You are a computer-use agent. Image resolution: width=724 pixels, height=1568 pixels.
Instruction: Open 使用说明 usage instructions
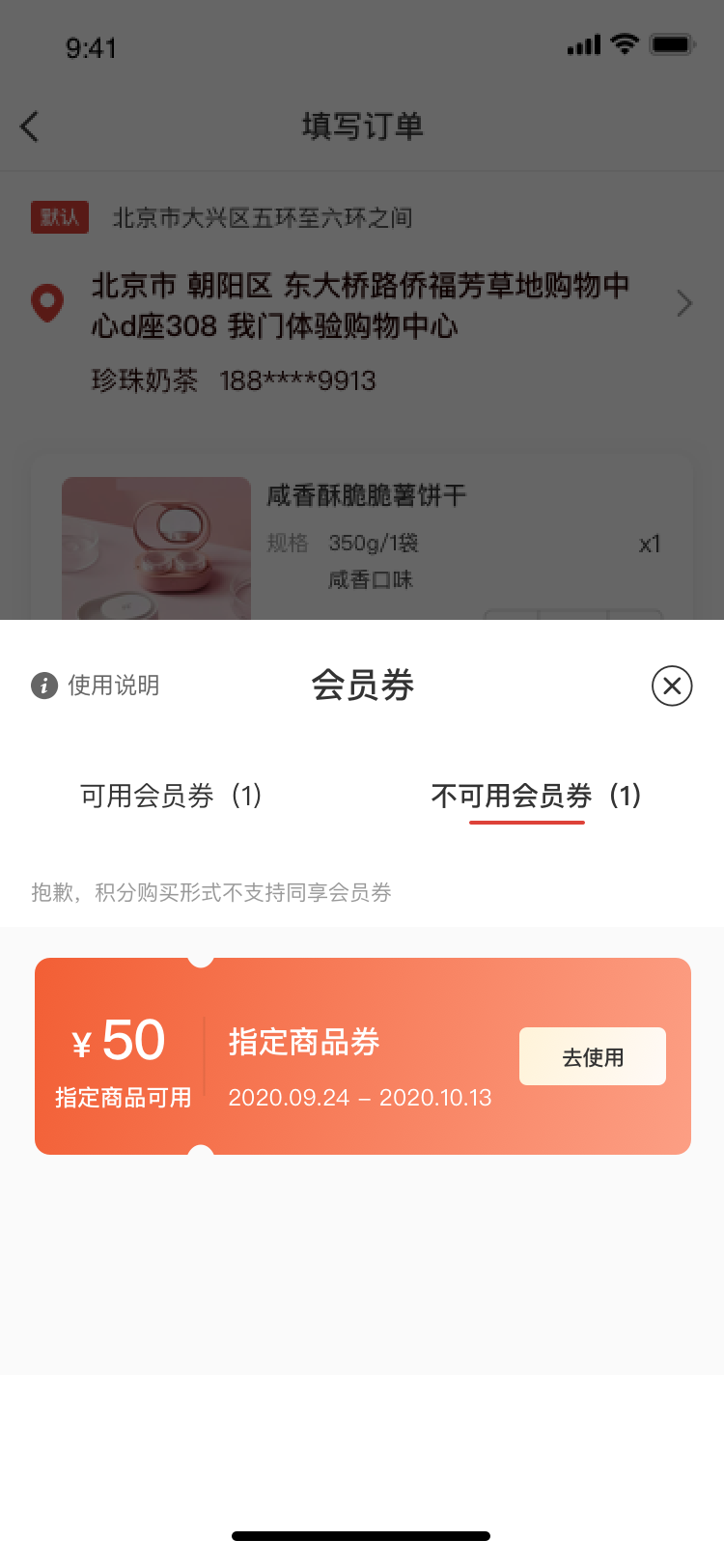point(96,686)
